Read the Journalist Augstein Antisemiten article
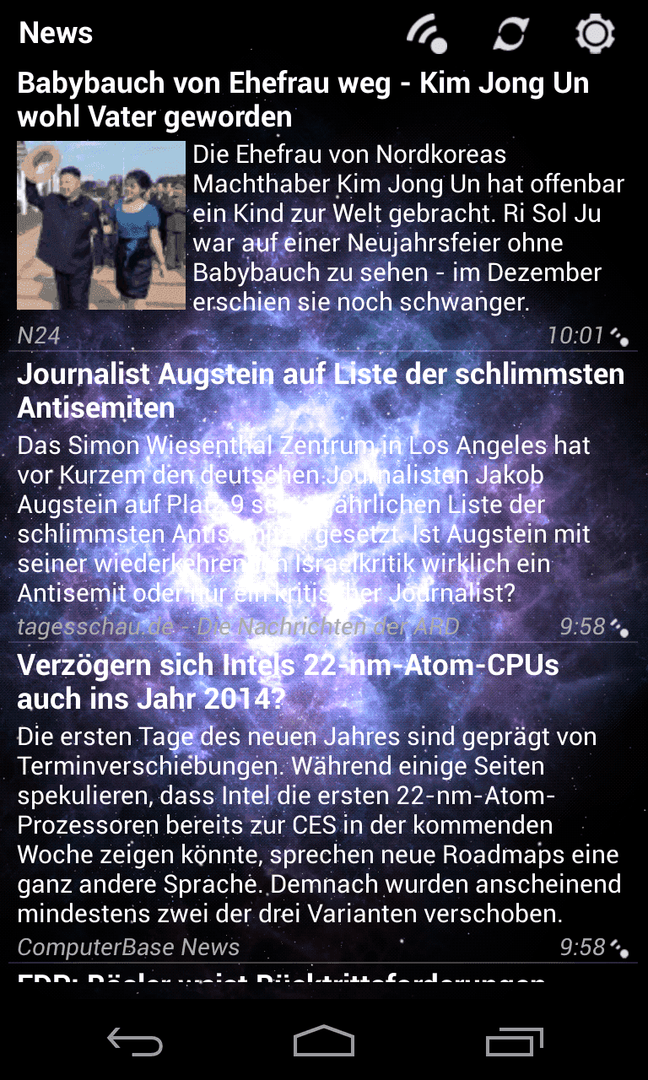The image size is (648, 1080). click(x=324, y=497)
